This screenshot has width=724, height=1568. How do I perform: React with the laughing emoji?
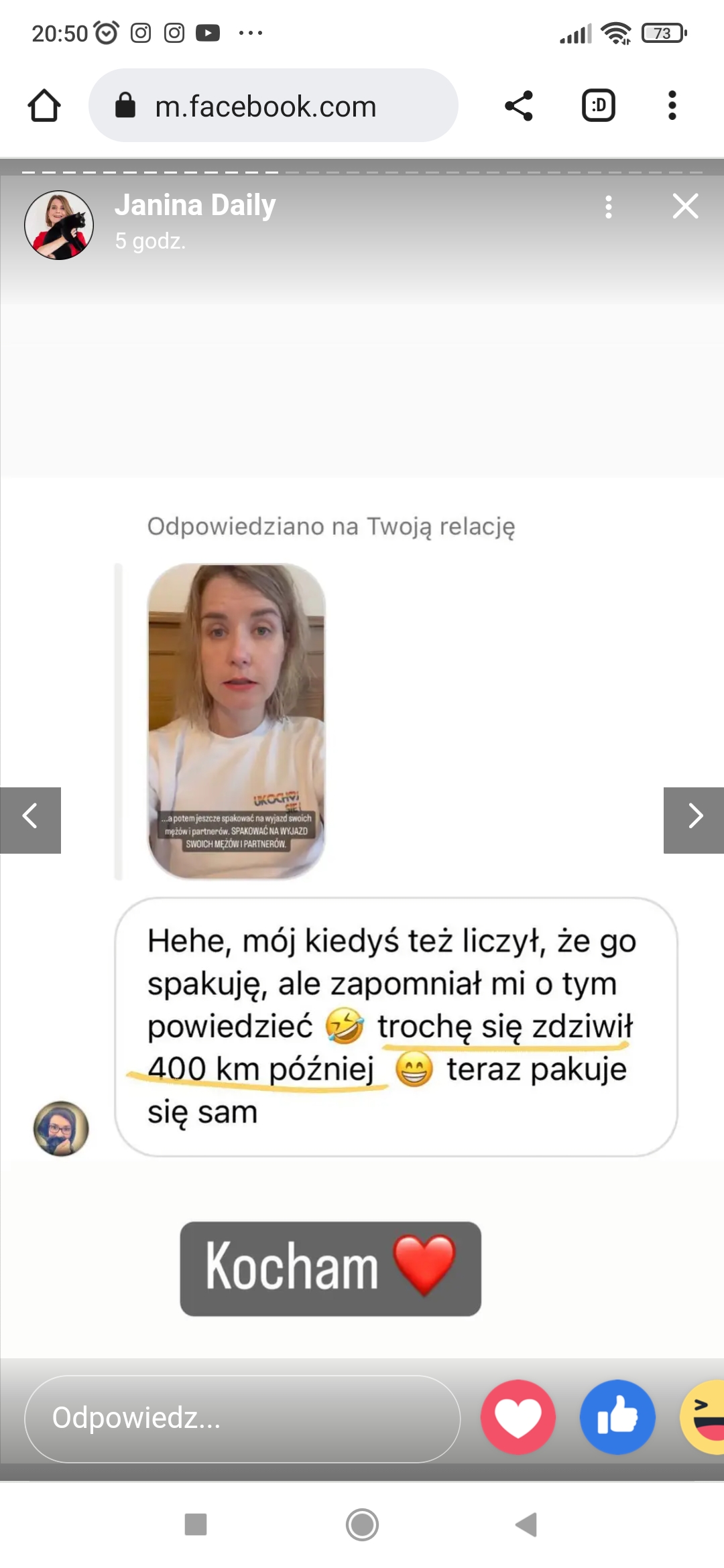pyautogui.click(x=703, y=1417)
